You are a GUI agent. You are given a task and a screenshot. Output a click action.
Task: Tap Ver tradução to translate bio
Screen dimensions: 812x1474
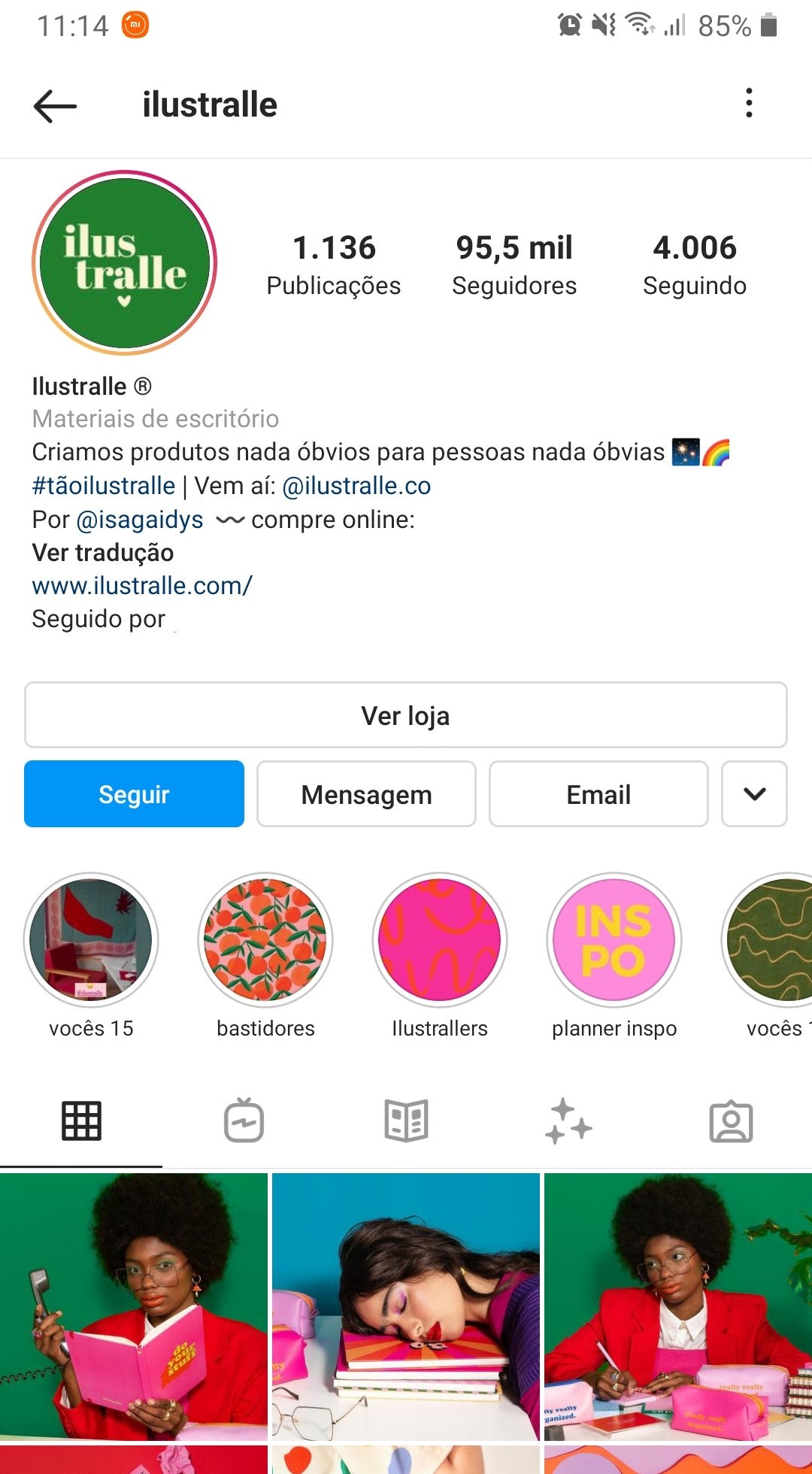[x=103, y=553]
